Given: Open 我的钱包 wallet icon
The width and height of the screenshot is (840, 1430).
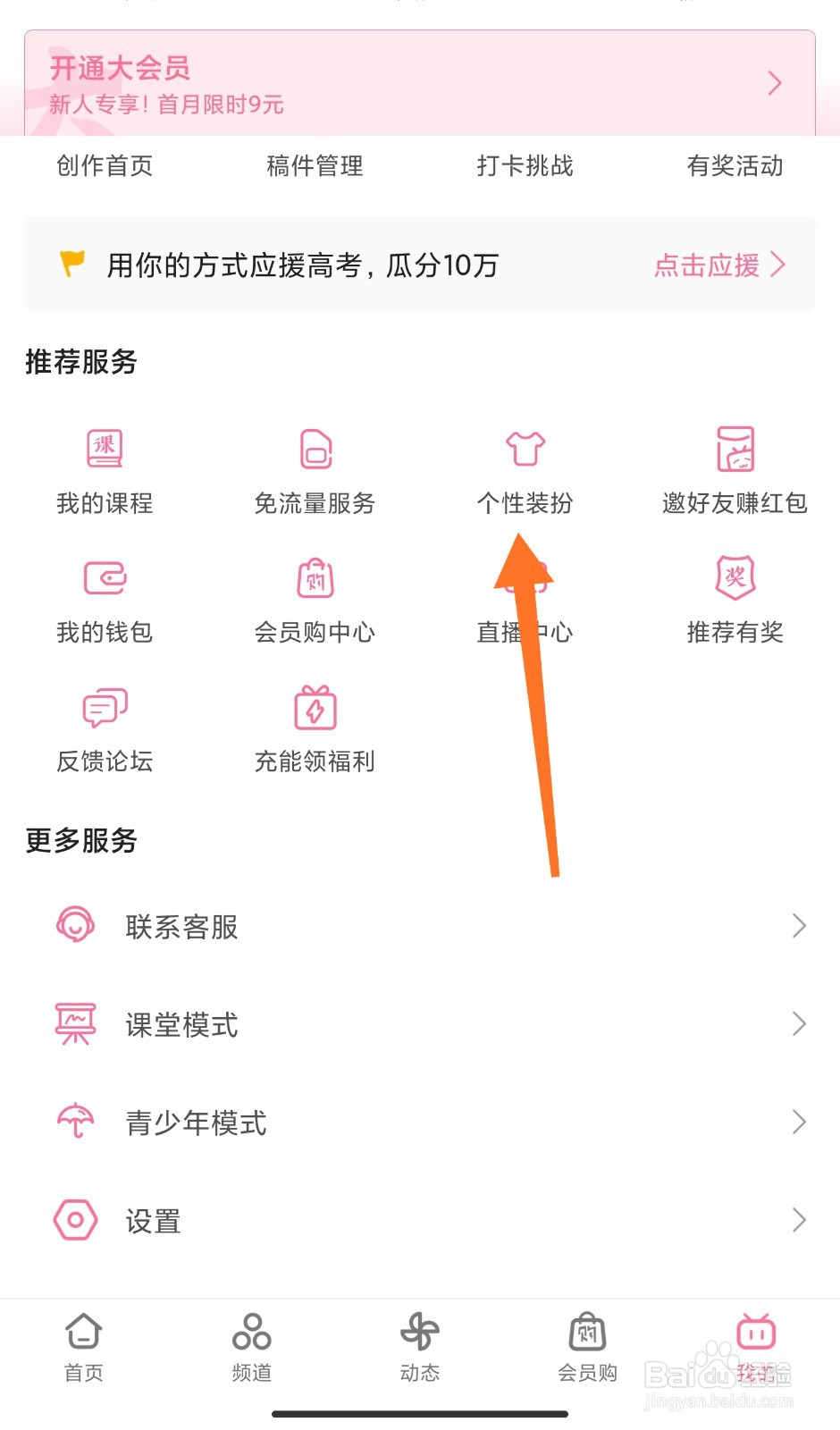Looking at the screenshot, I should [x=103, y=577].
